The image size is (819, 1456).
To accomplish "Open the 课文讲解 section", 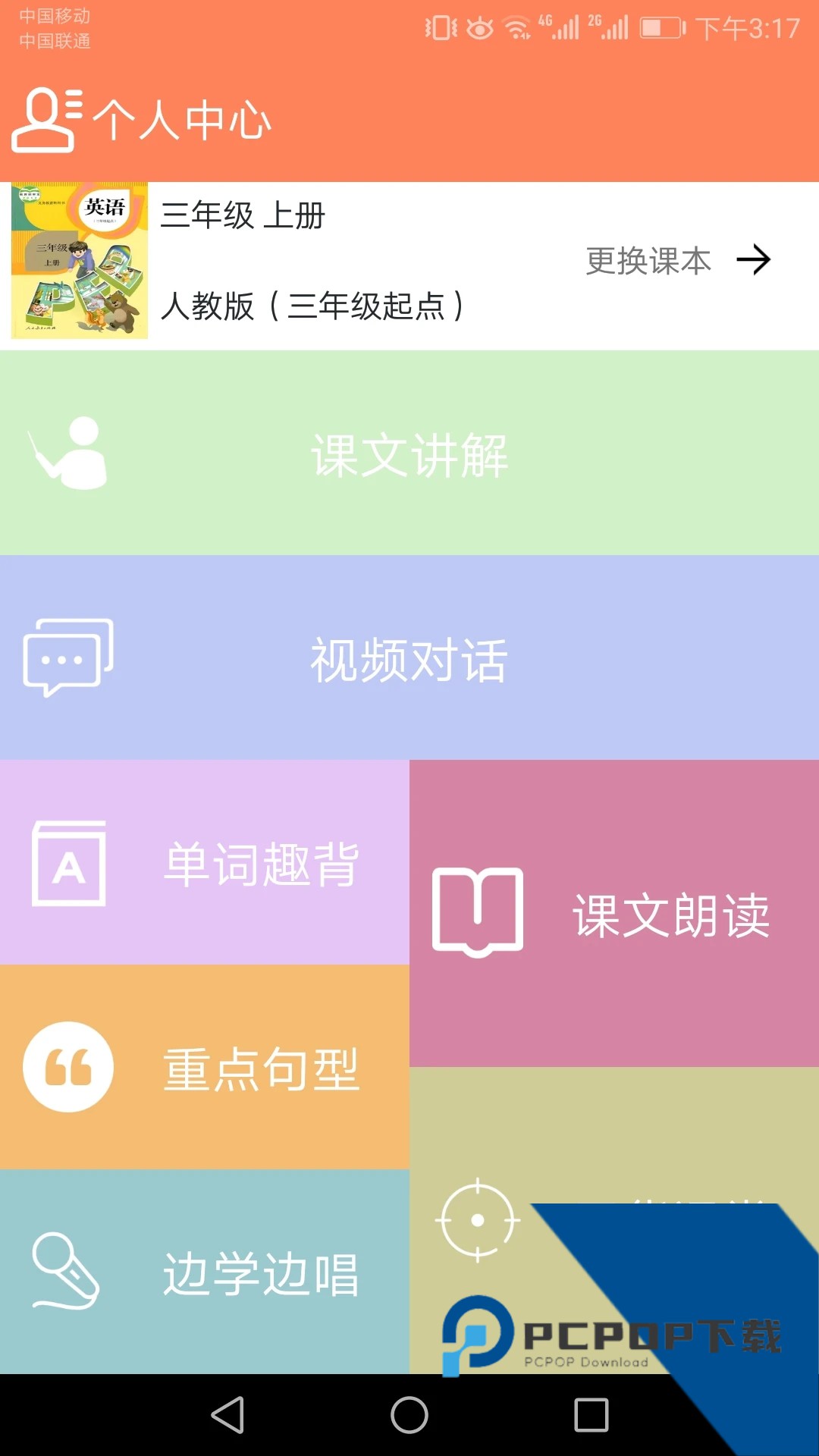I will [409, 455].
